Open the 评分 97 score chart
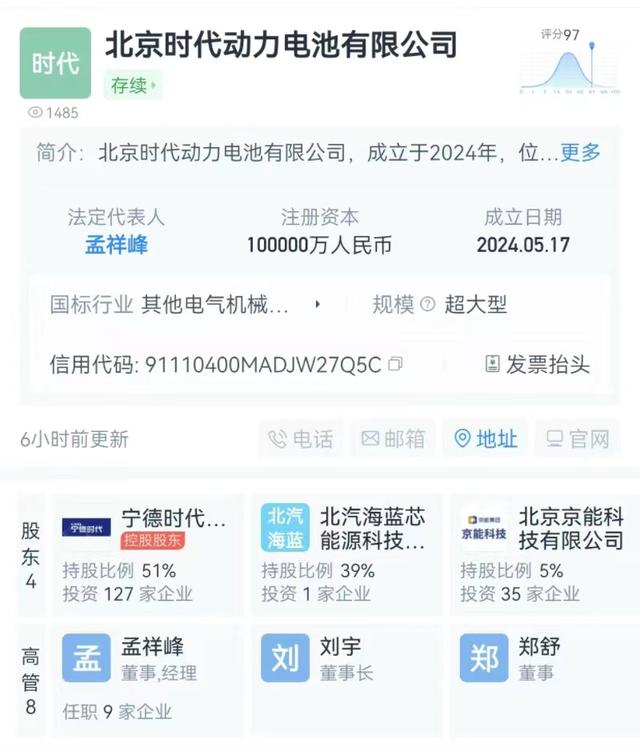Screen dimensions: 640x751 click(560, 62)
